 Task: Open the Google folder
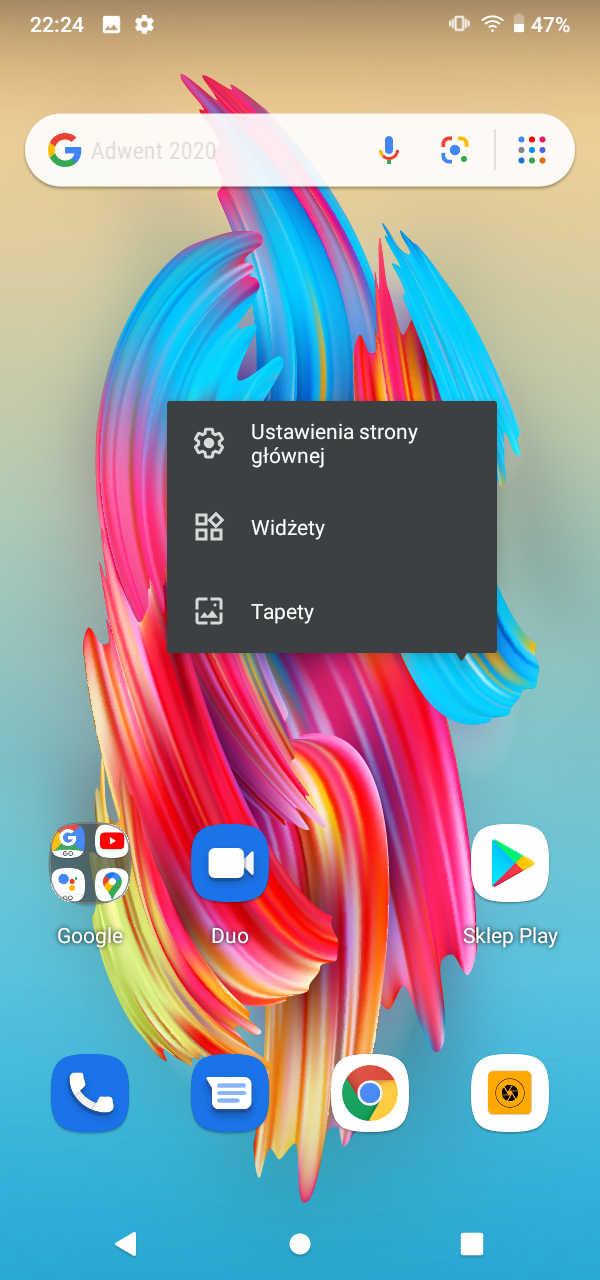pyautogui.click(x=90, y=864)
